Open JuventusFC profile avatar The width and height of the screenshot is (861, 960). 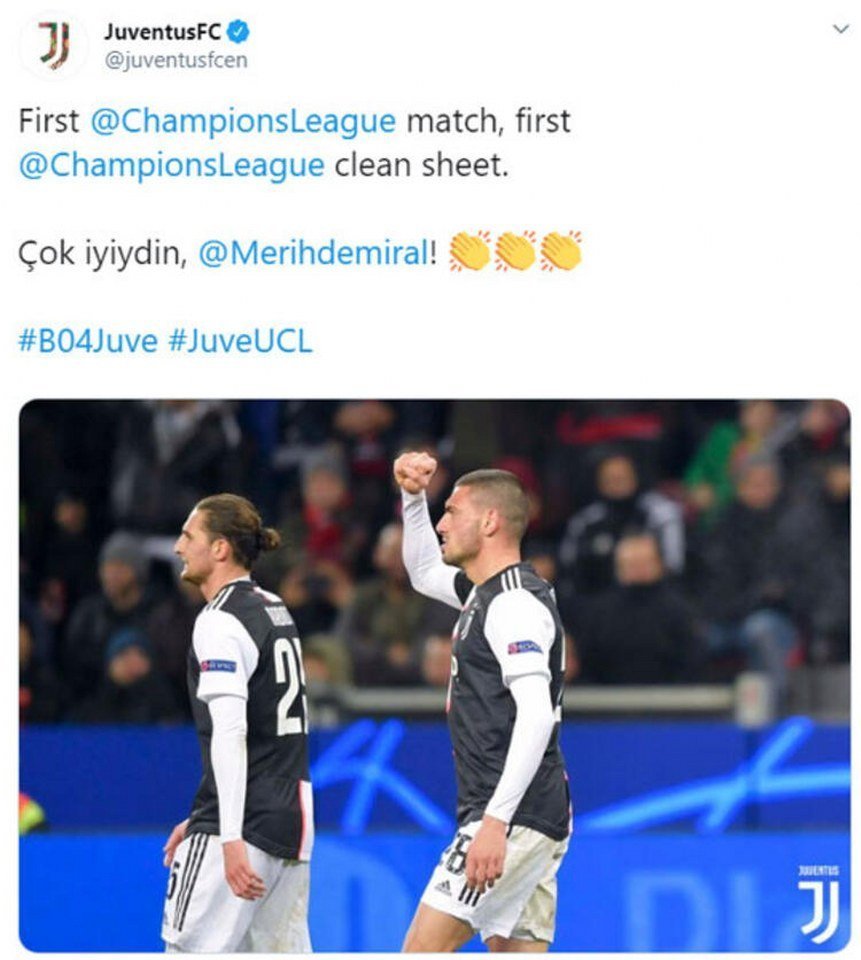(x=54, y=45)
